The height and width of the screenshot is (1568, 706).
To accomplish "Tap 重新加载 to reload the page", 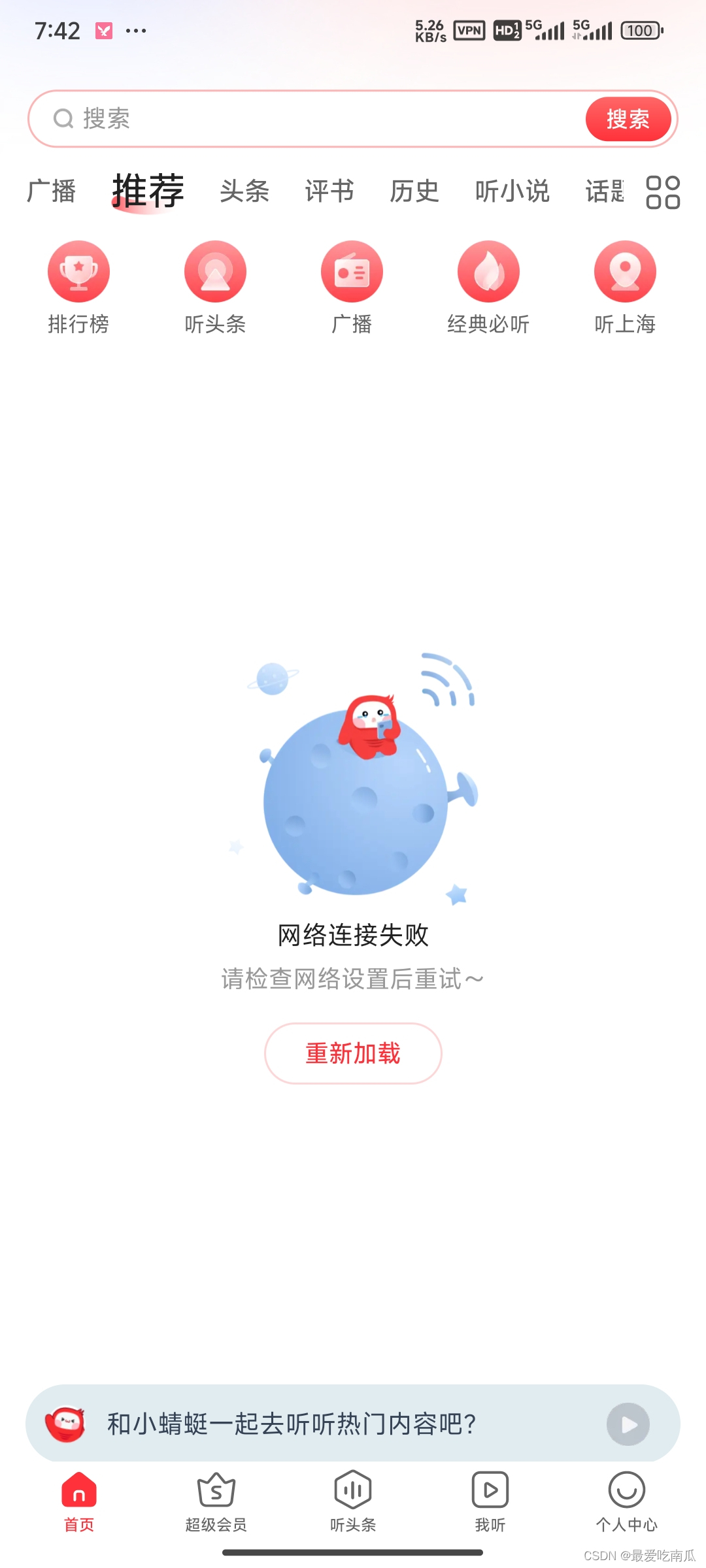I will tap(353, 1053).
